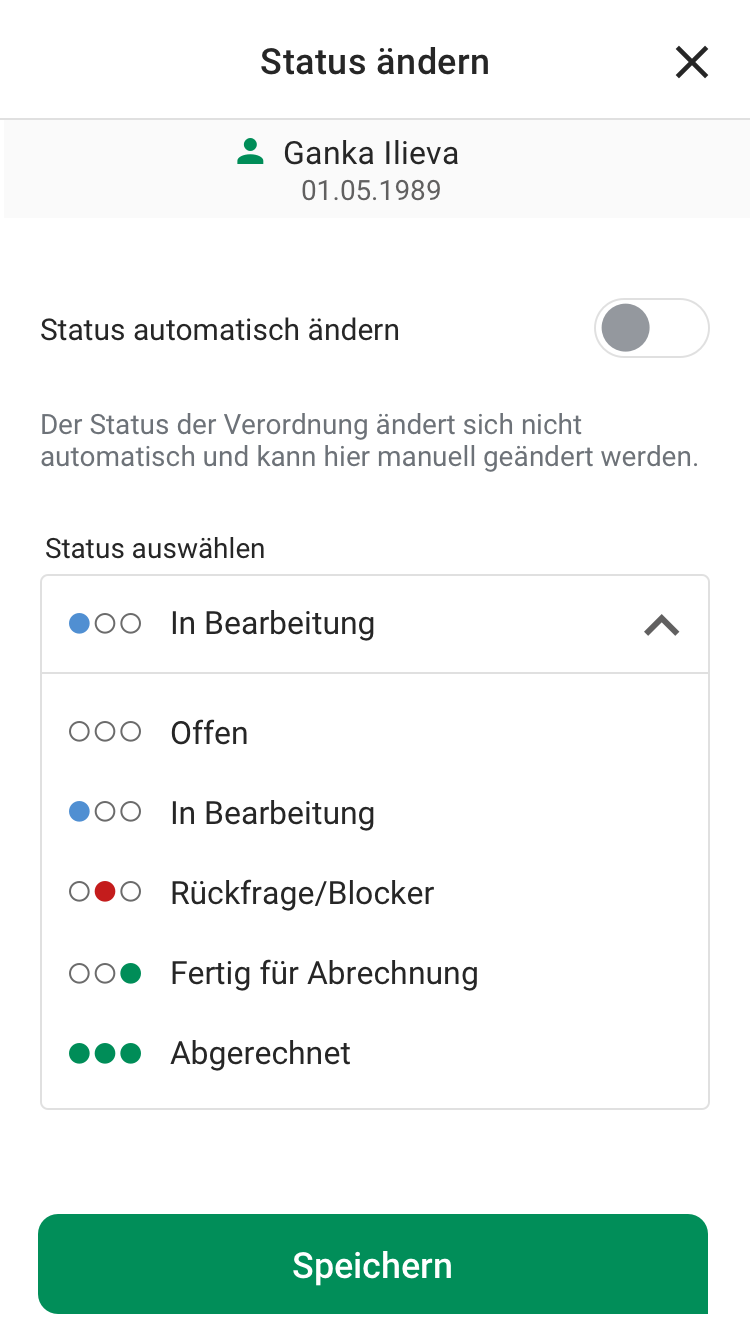Click the empty circles icon beside Offen
750x1334 pixels.
(x=104, y=732)
